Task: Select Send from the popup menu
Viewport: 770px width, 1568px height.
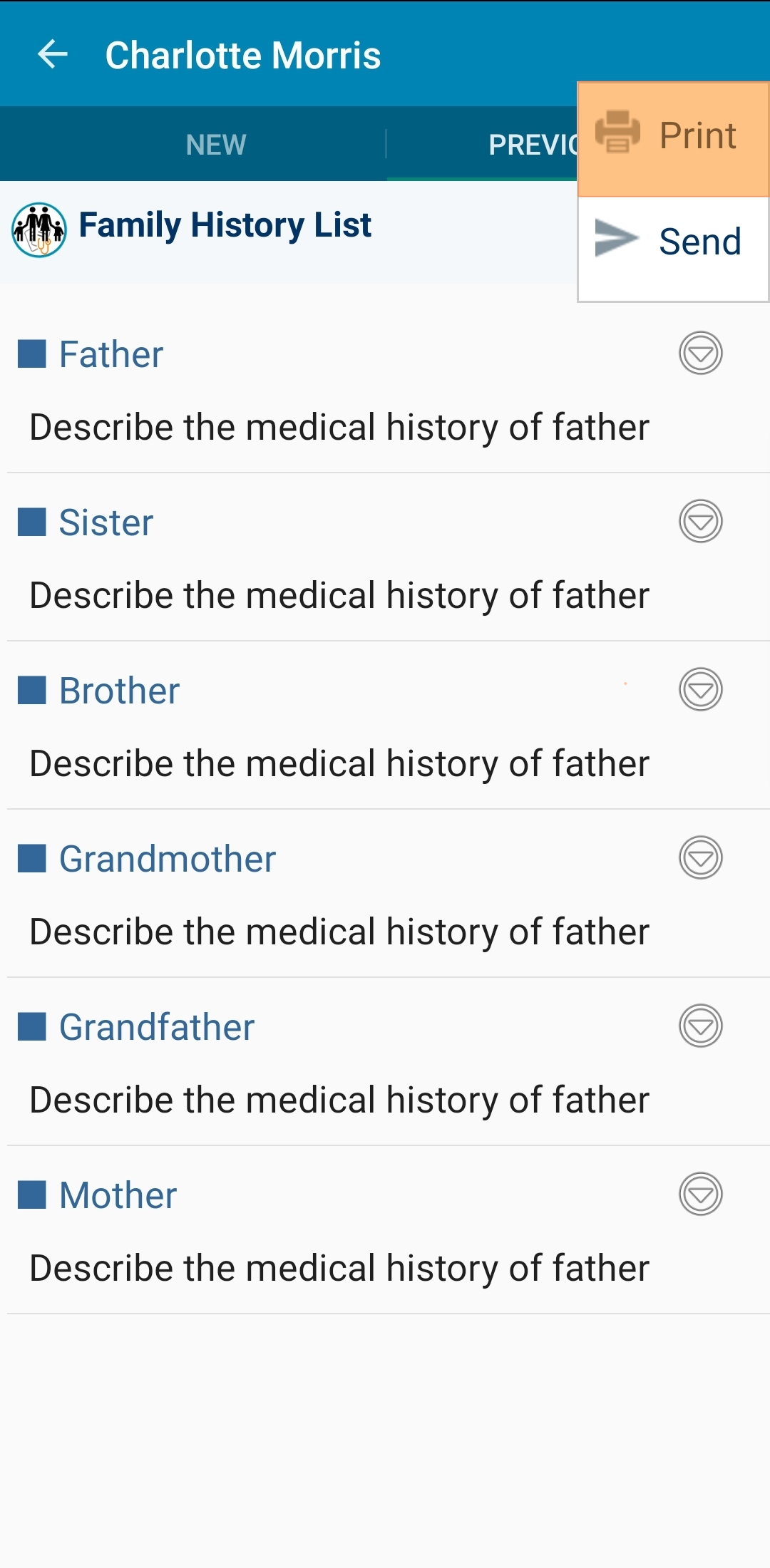Action: pyautogui.click(x=673, y=242)
